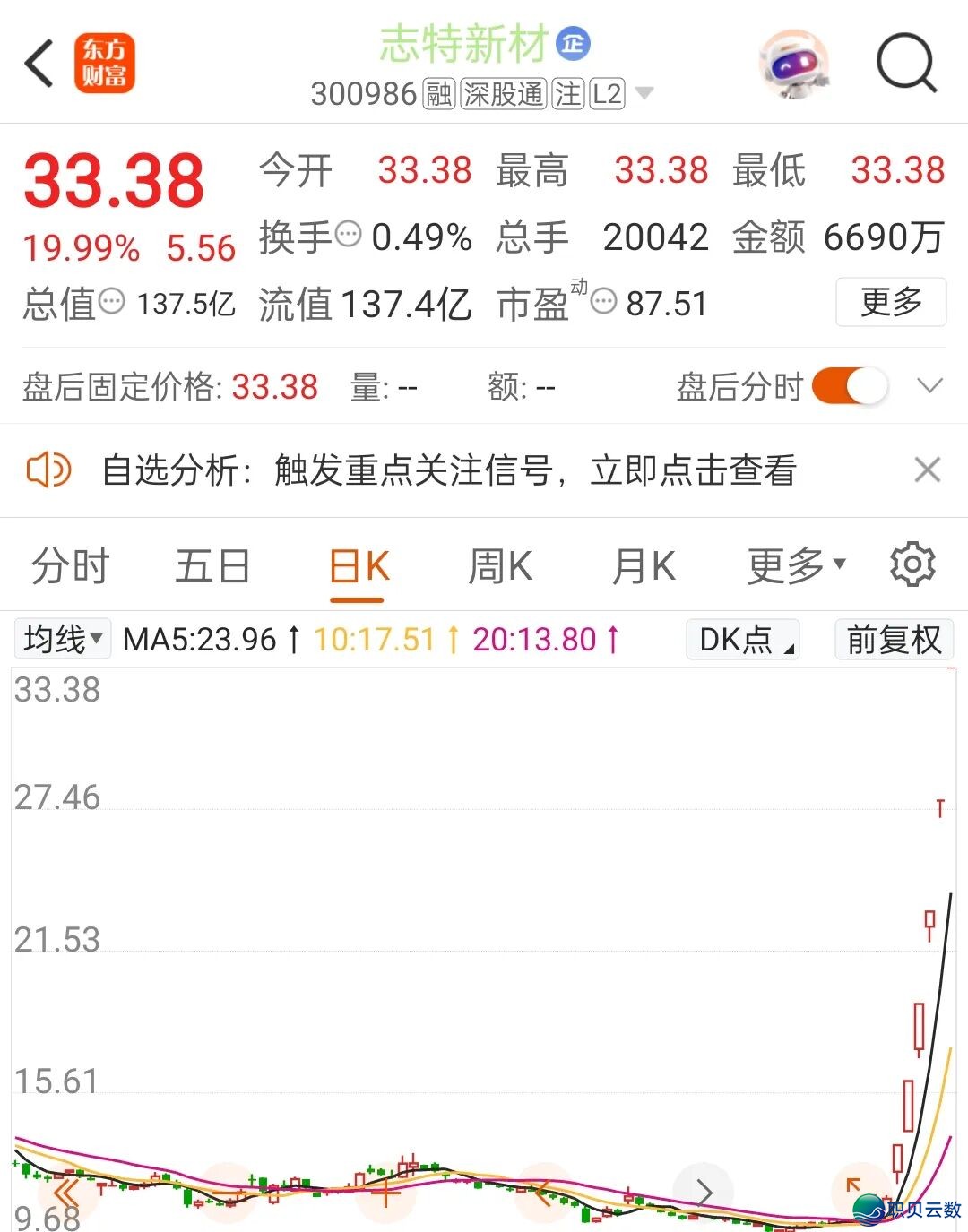Tap the 更多 button for more quote data
Viewport: 968px width, 1232px height.
tap(890, 303)
